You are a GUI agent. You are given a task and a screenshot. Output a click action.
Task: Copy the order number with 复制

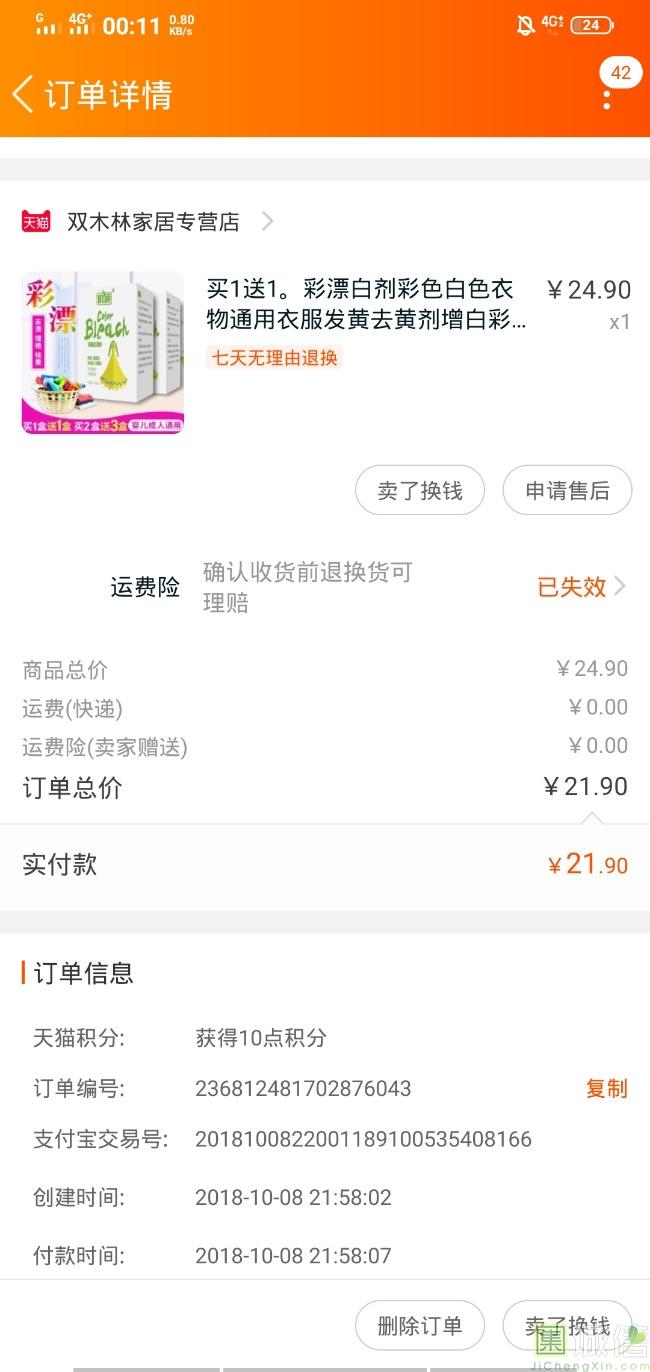click(x=606, y=1089)
